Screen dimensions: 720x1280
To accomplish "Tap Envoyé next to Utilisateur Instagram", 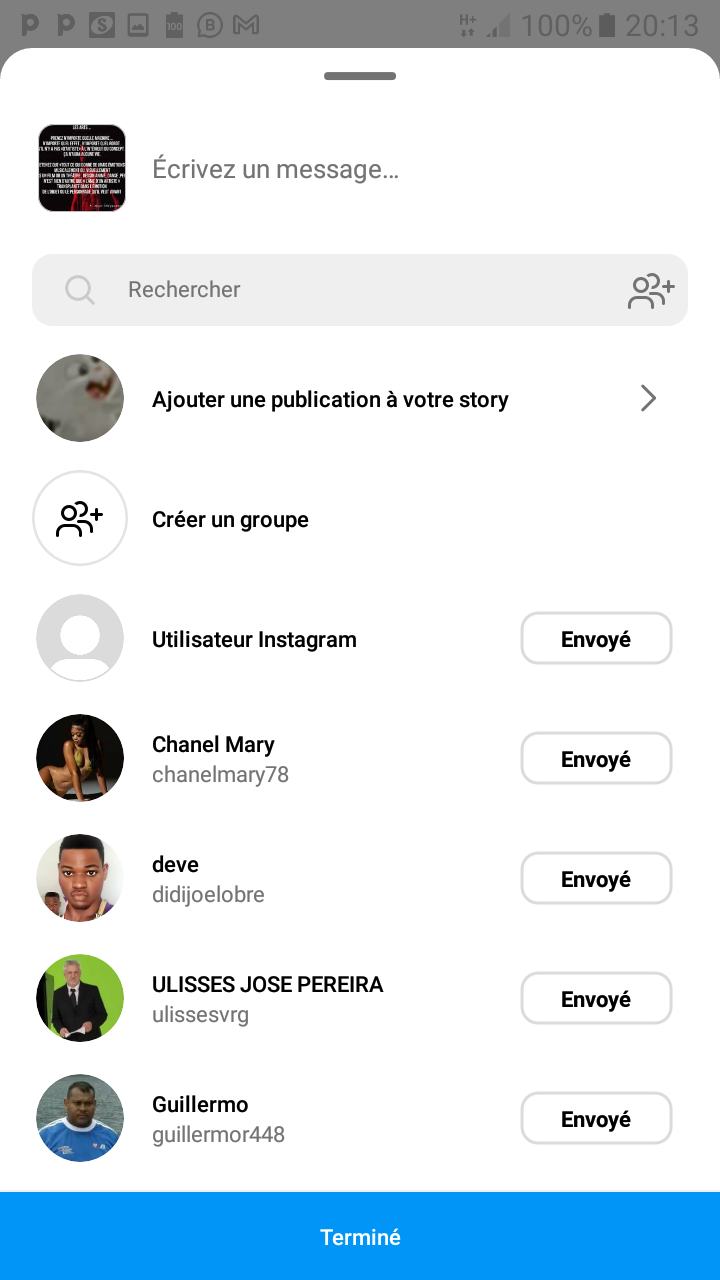I will 596,639.
